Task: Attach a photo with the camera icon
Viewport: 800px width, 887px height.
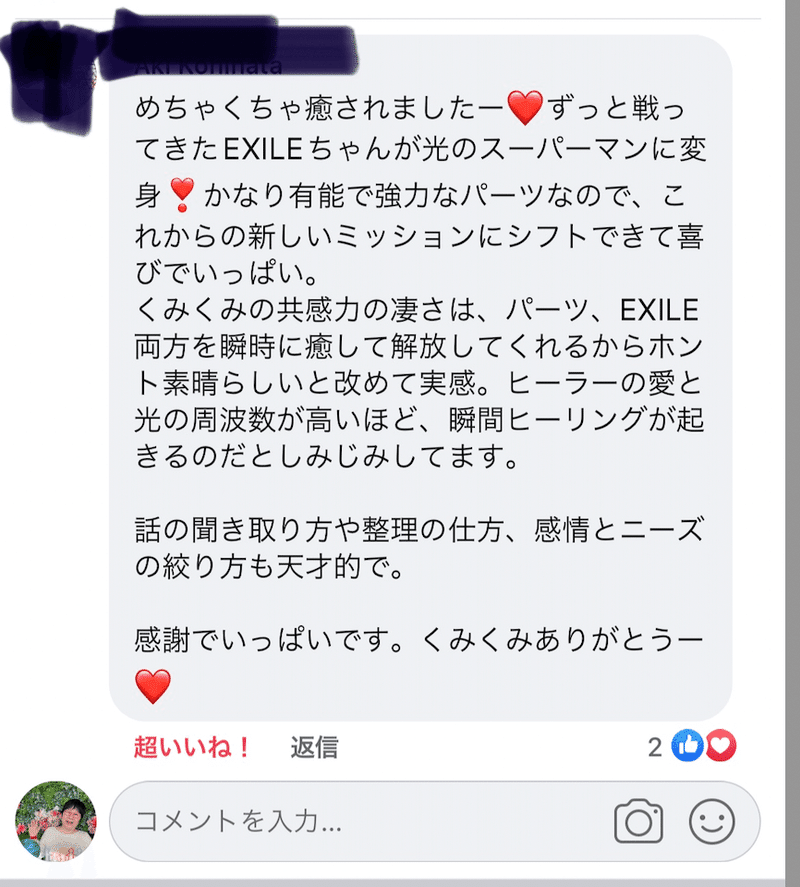Action: [638, 823]
